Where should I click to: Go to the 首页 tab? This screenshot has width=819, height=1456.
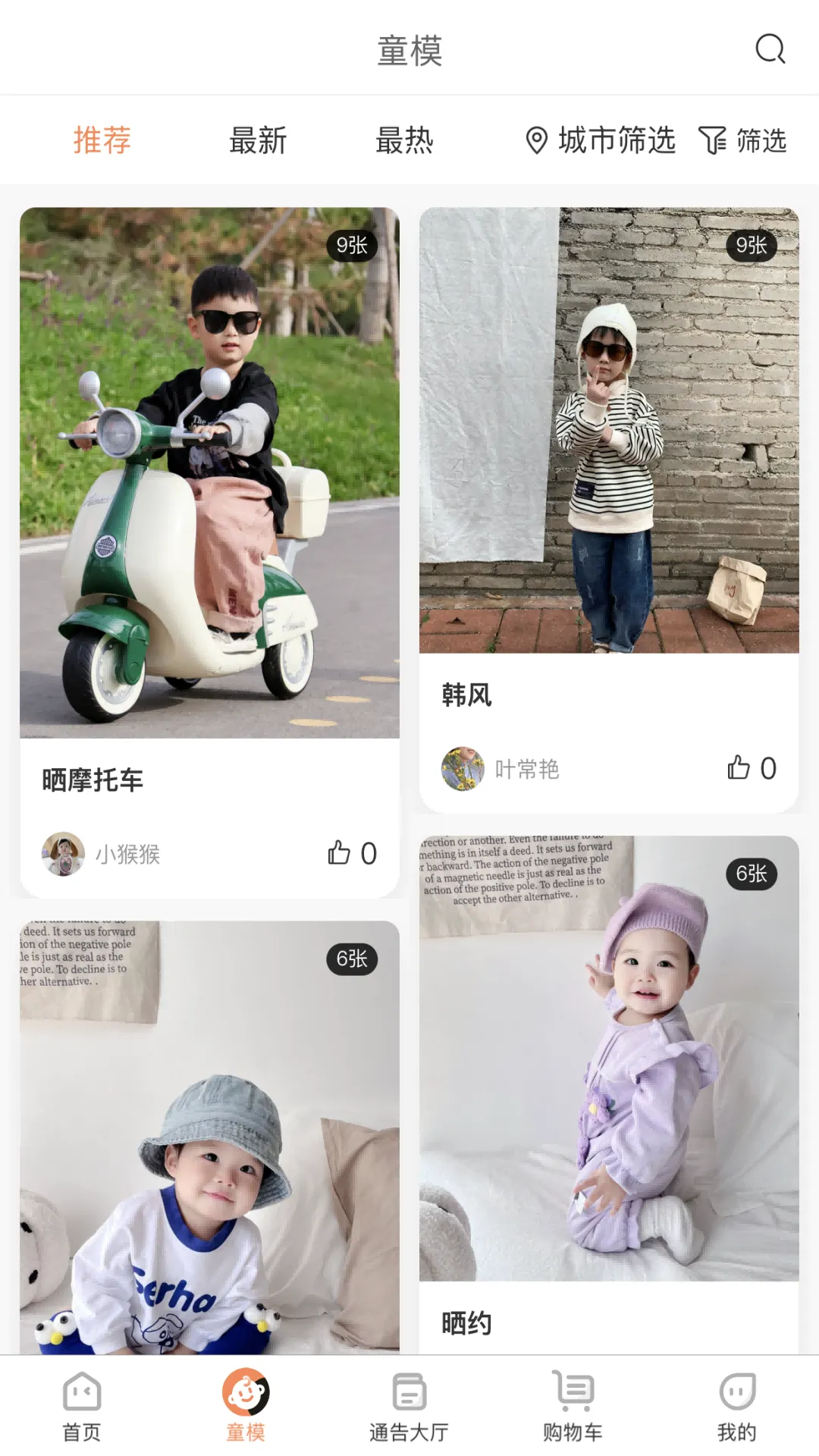[x=82, y=1406]
